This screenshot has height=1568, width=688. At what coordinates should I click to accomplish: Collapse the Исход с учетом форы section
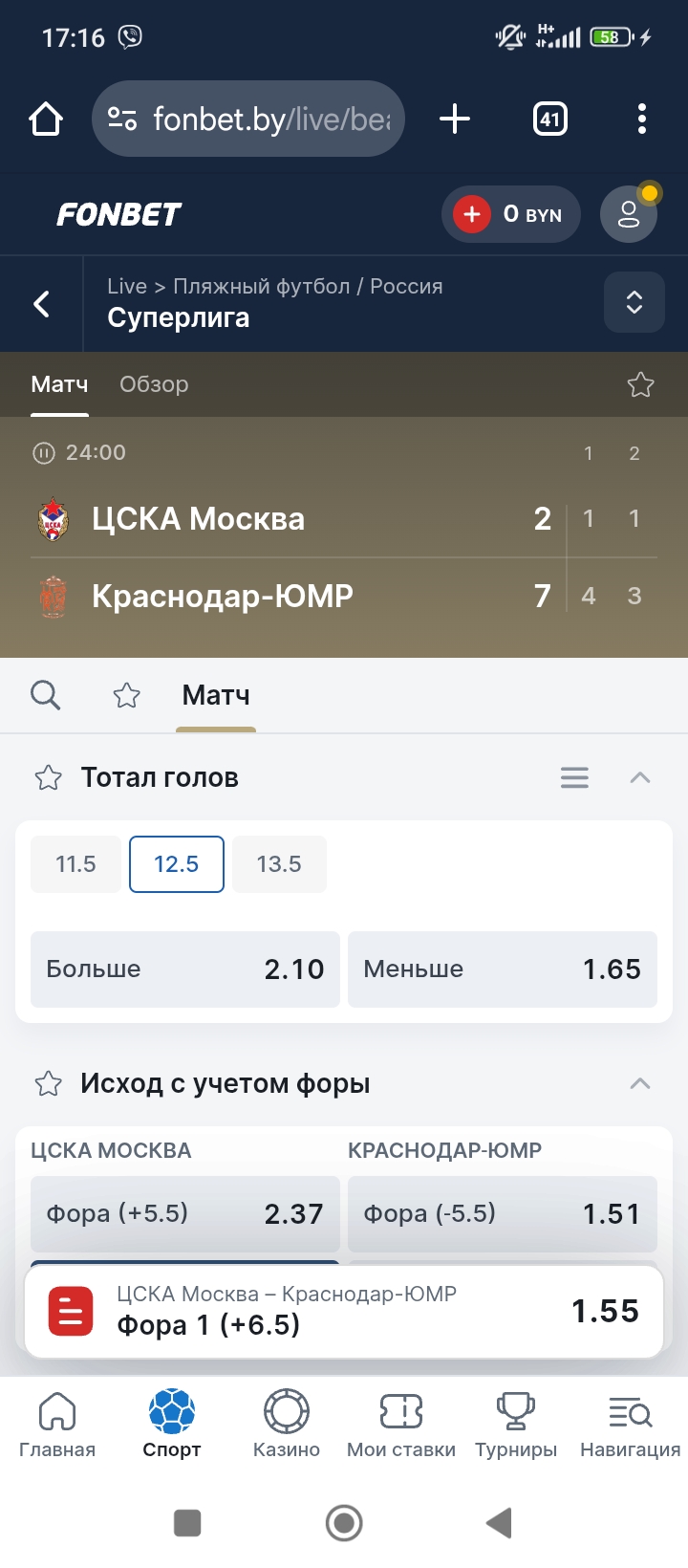tap(640, 1083)
